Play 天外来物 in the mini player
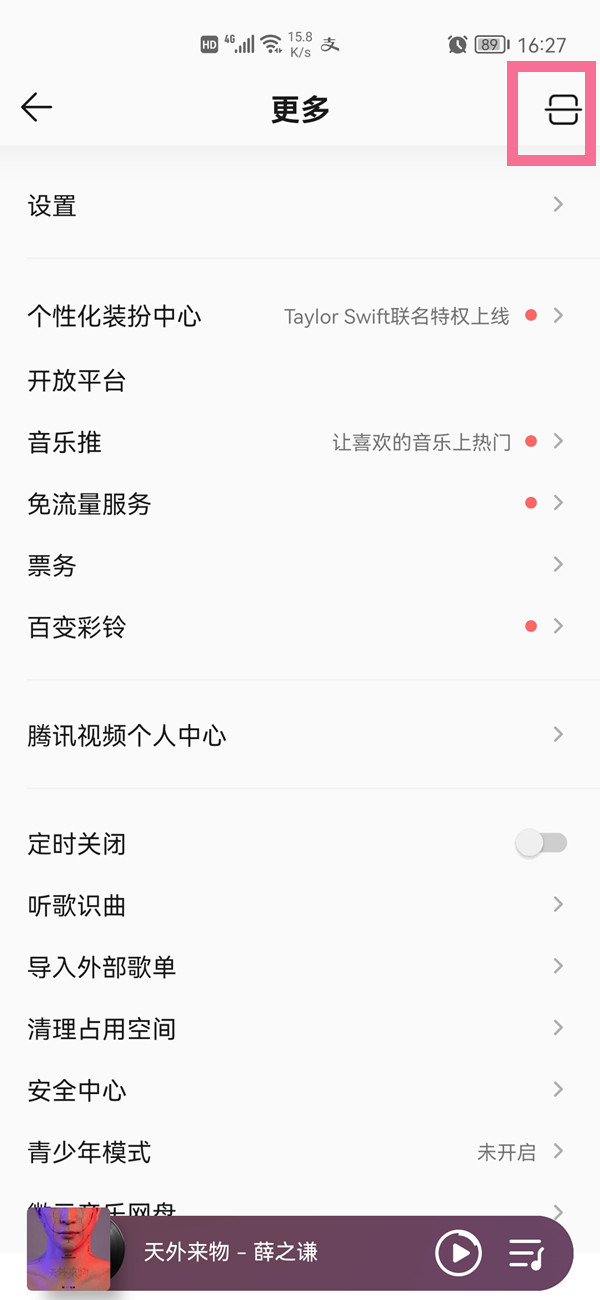The width and height of the screenshot is (600, 1300). 458,1252
